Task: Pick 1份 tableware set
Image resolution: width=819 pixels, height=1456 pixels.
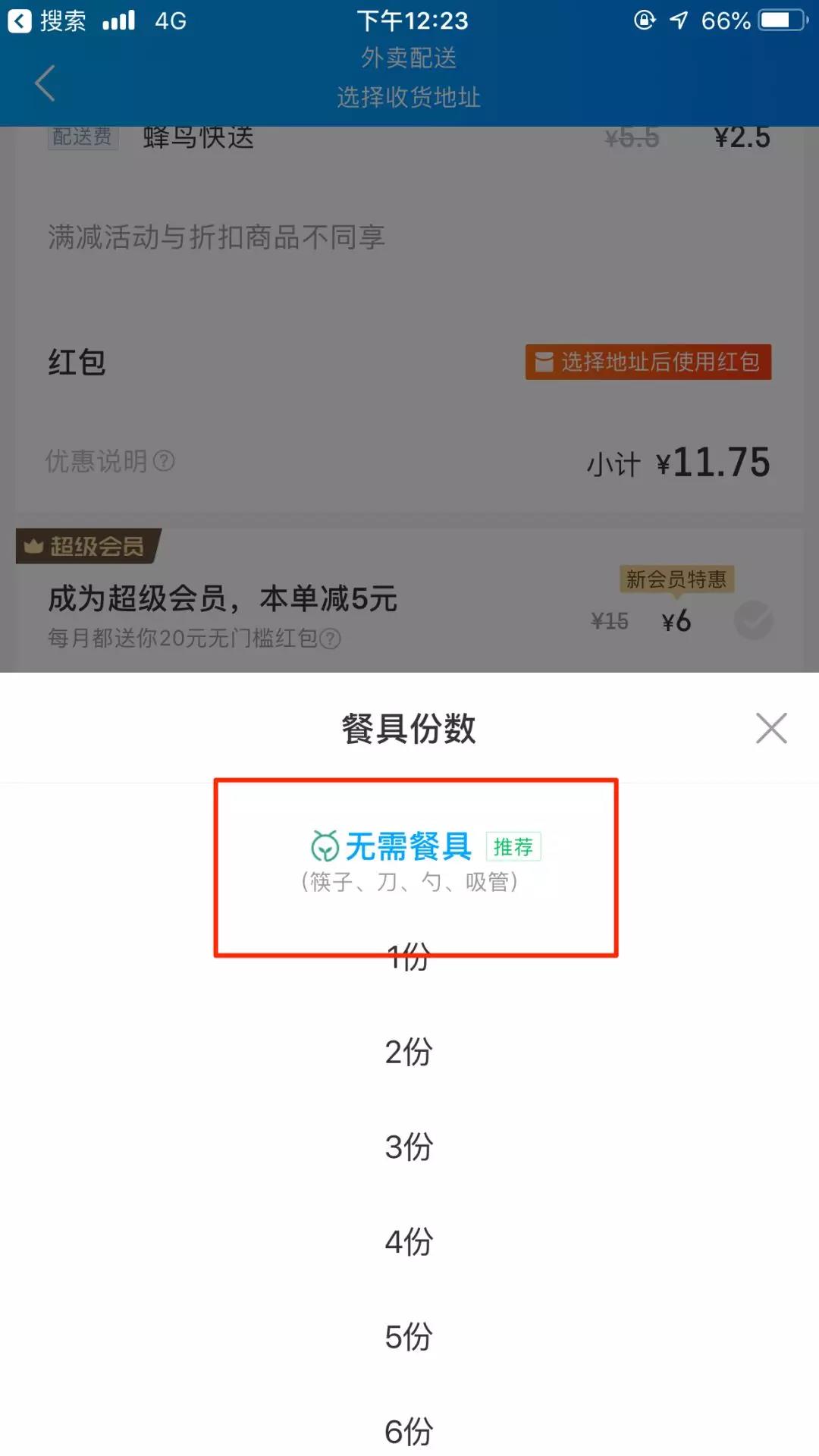Action: pos(409,959)
